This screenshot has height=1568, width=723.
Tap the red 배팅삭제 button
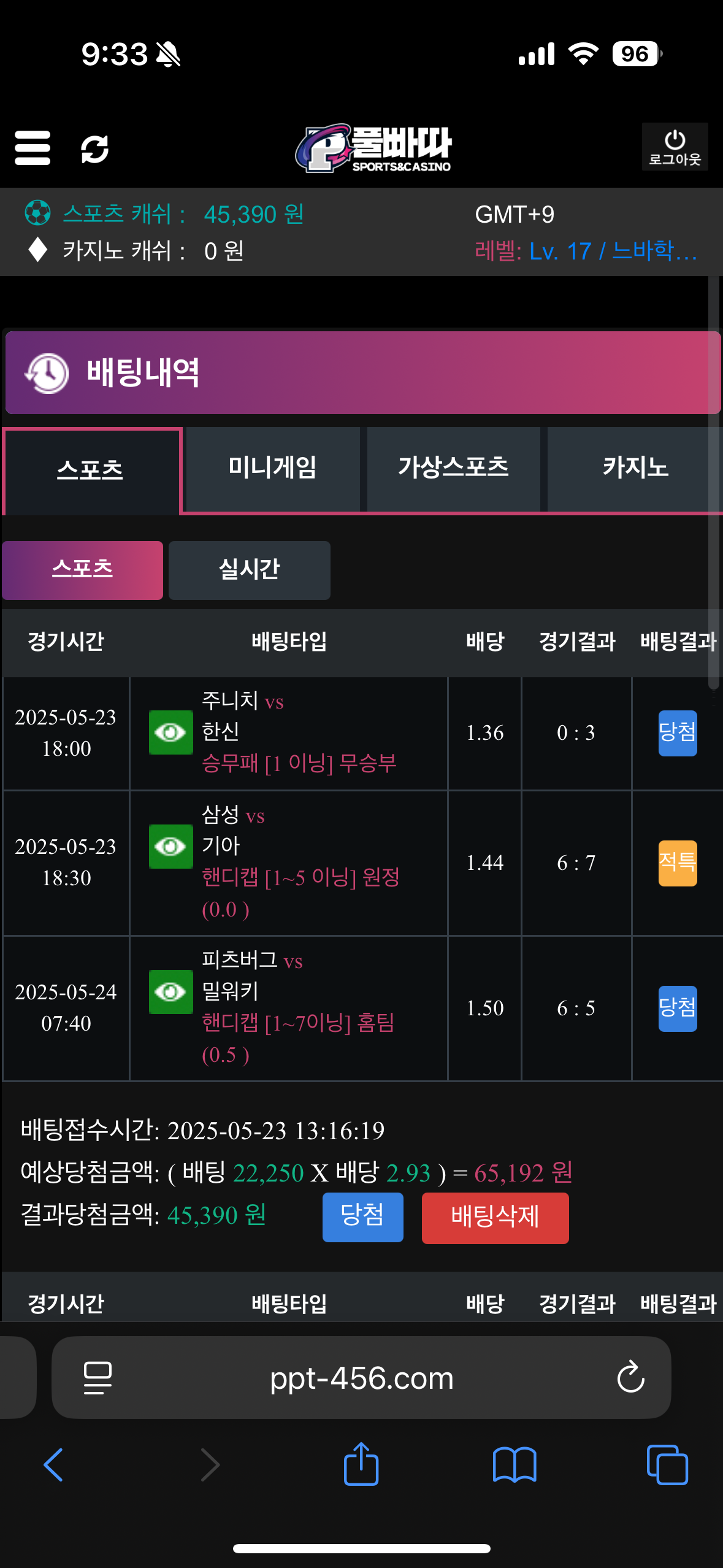[495, 1218]
